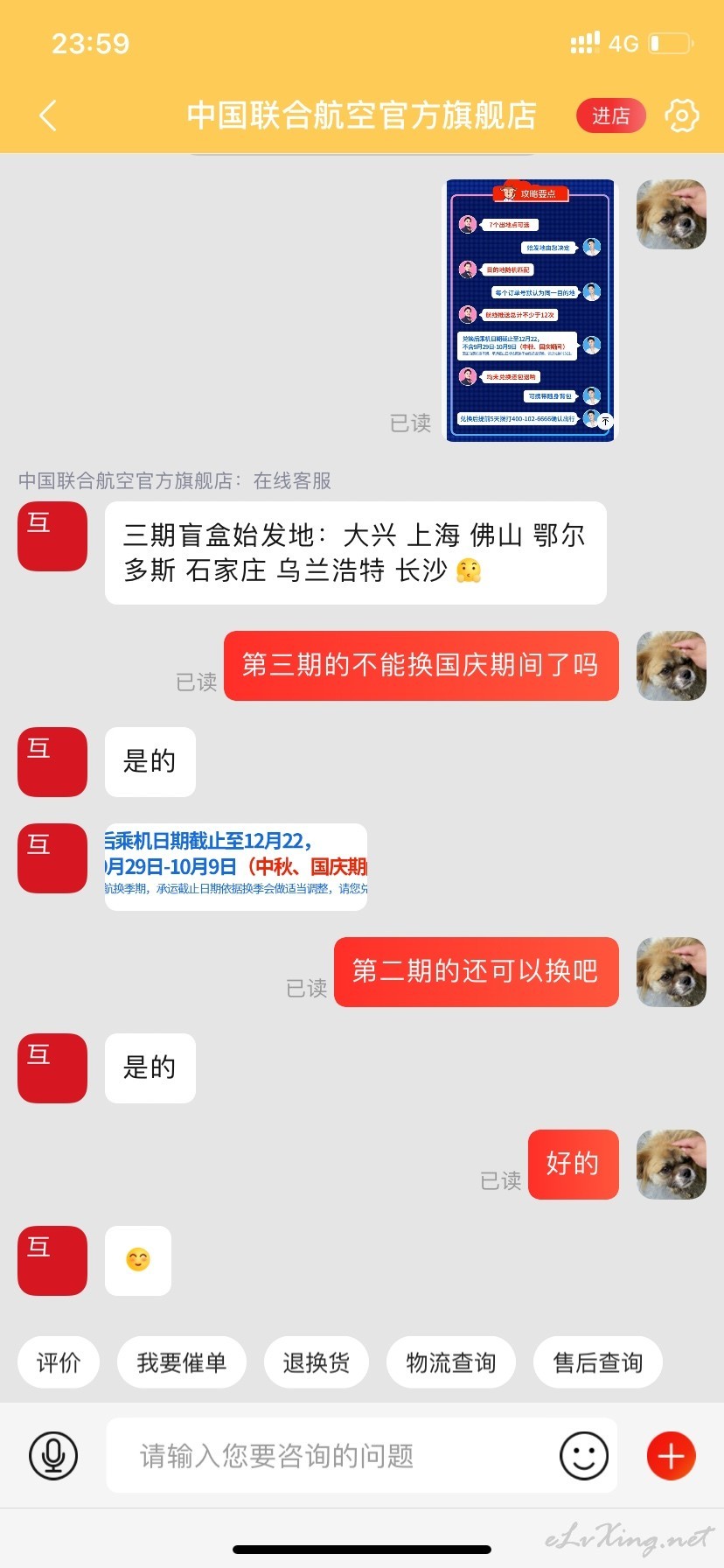The height and width of the screenshot is (1568, 724).
Task: Choose the 退换货 chip
Action: (x=317, y=1362)
